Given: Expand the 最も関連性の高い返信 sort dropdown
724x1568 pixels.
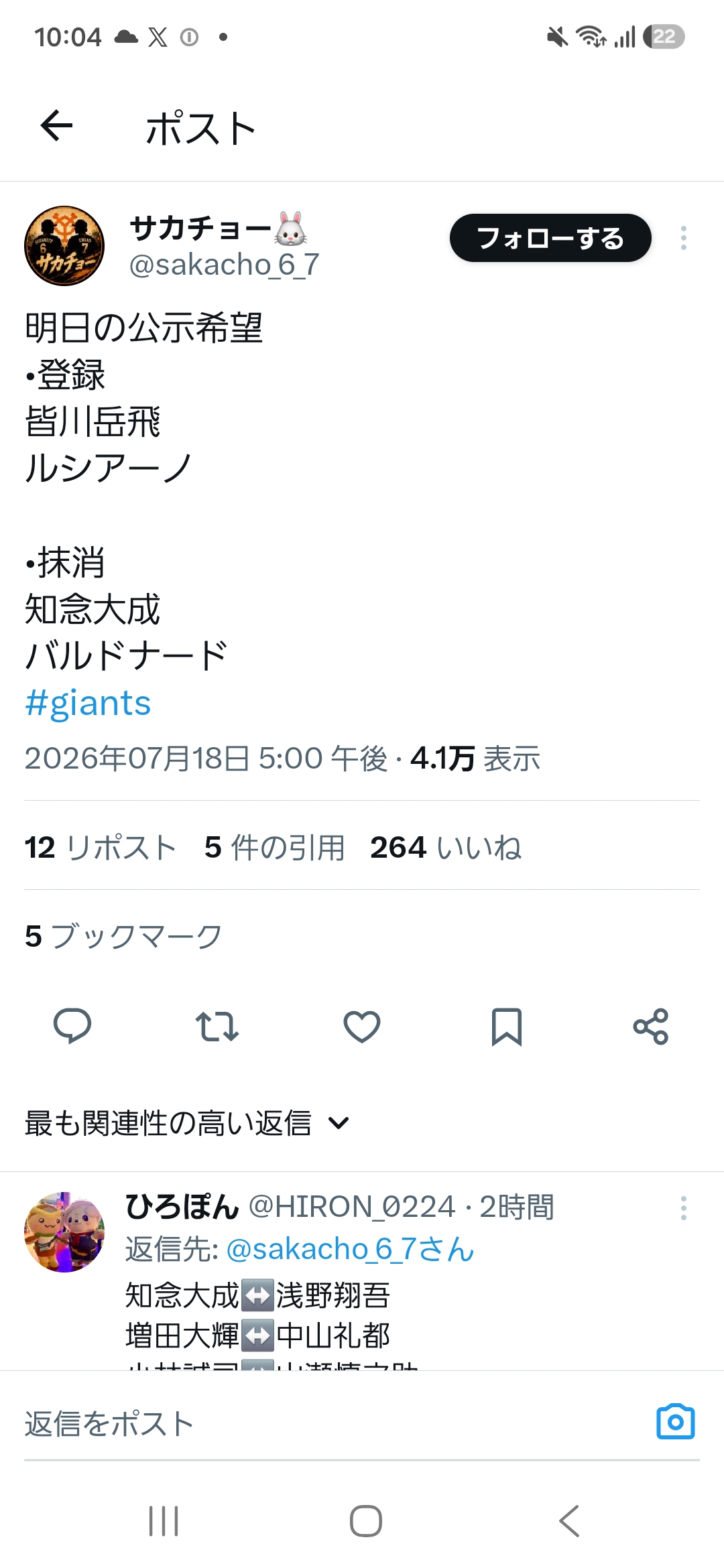Looking at the screenshot, I should tap(187, 1122).
